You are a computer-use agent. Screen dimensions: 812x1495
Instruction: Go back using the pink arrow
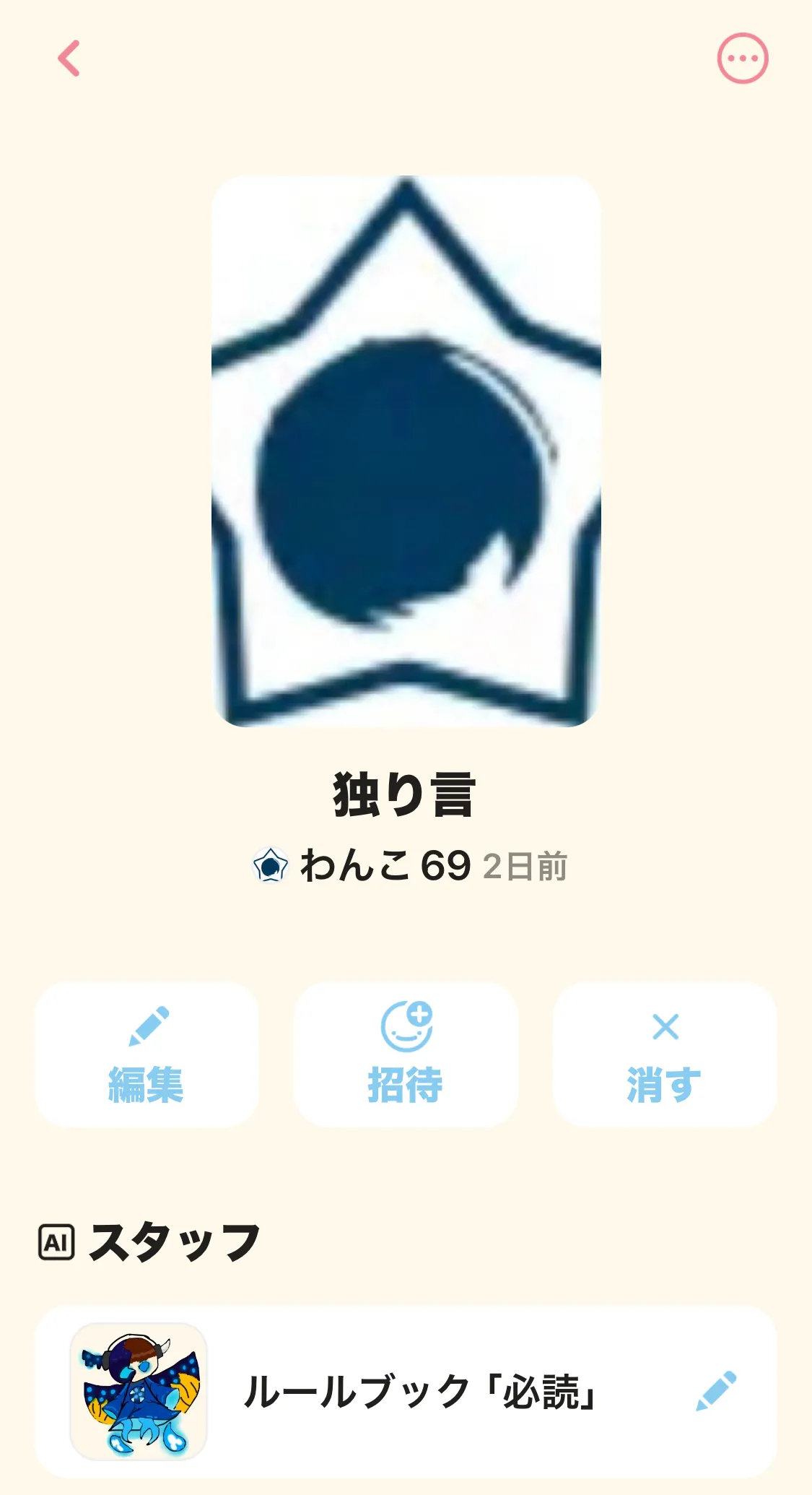pyautogui.click(x=69, y=58)
